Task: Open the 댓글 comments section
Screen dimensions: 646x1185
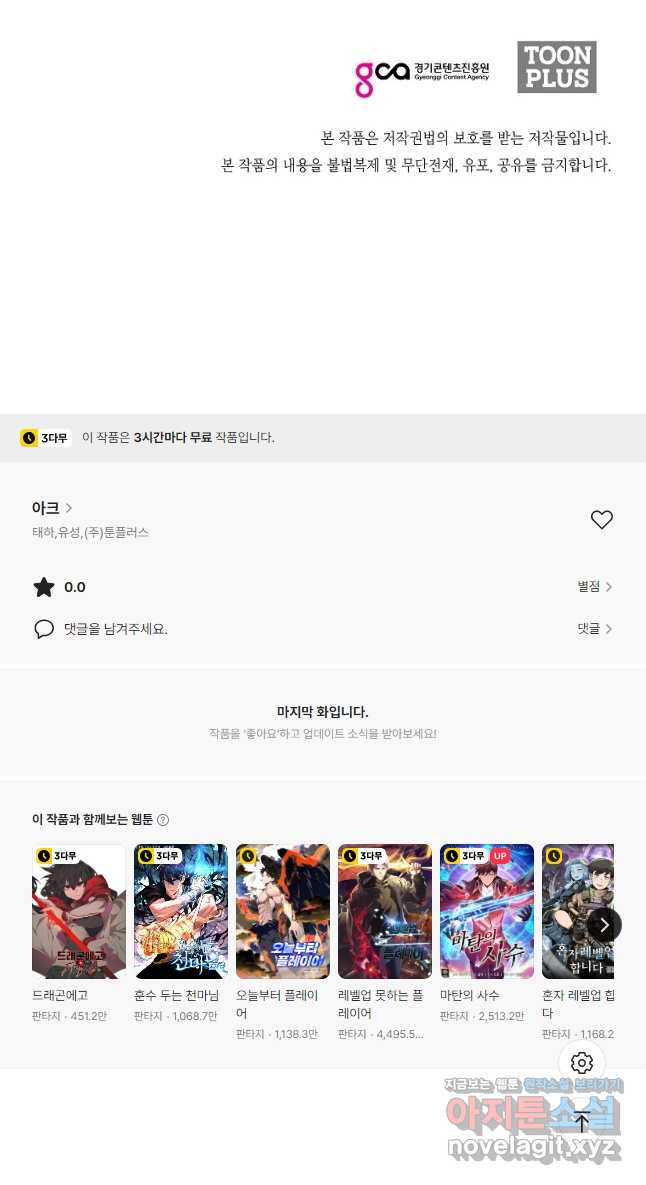Action: (x=594, y=629)
